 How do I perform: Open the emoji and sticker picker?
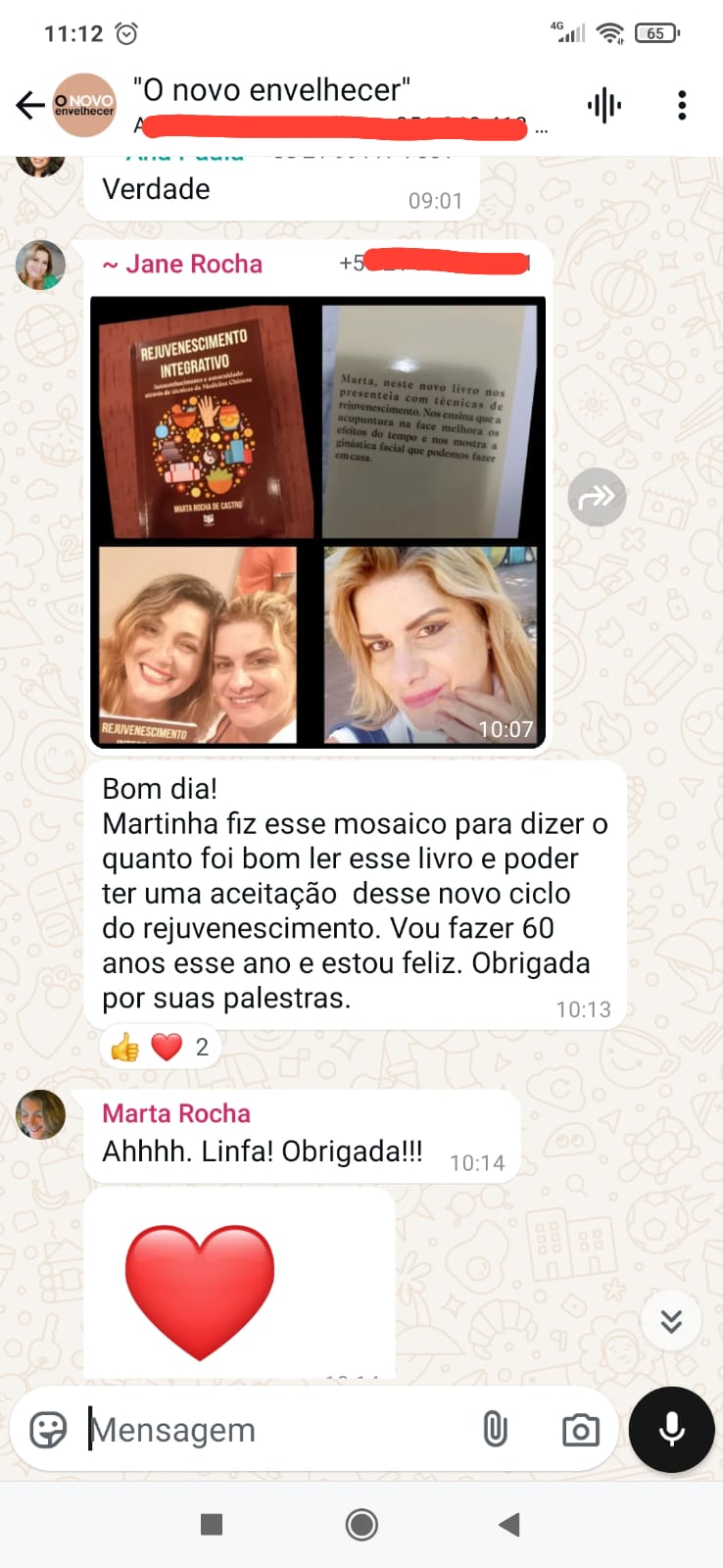pos(48,1430)
